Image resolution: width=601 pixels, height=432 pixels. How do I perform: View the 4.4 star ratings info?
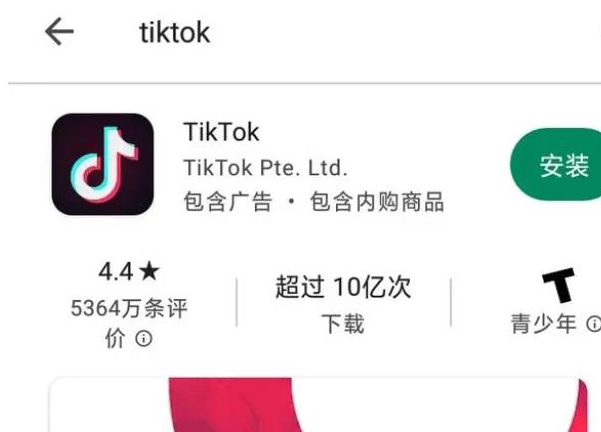129,304
